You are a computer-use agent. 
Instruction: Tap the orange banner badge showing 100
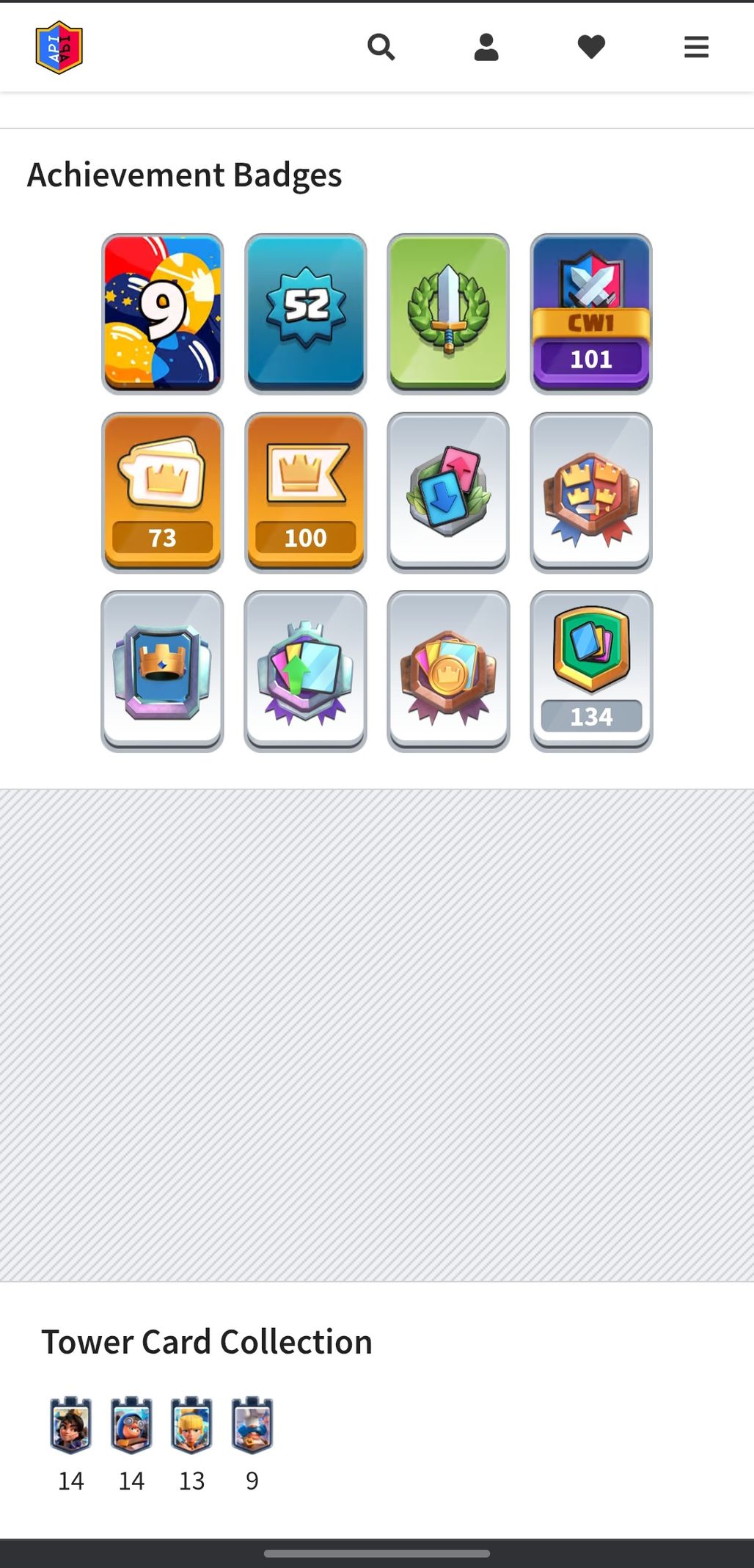305,492
